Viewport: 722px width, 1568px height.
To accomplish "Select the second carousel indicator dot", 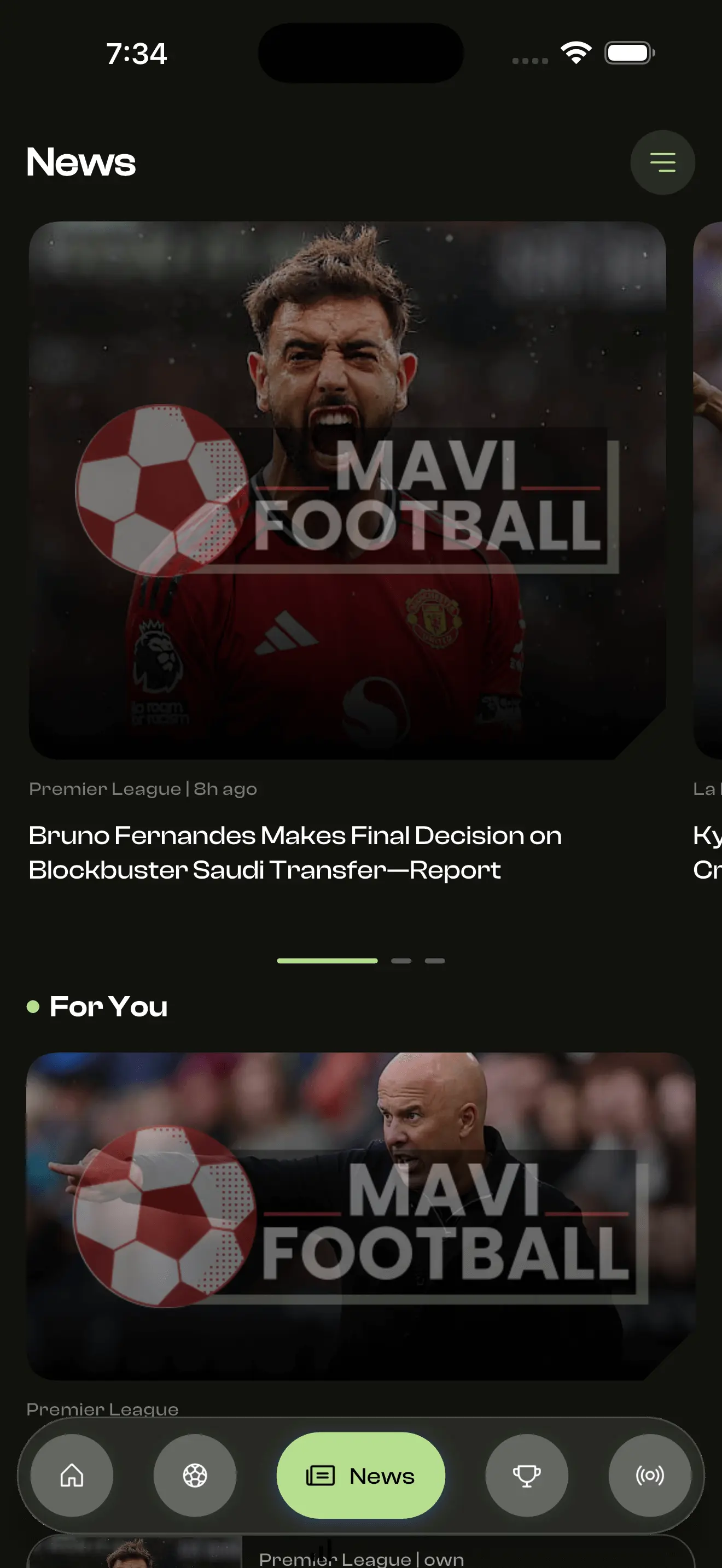I will click(x=402, y=961).
